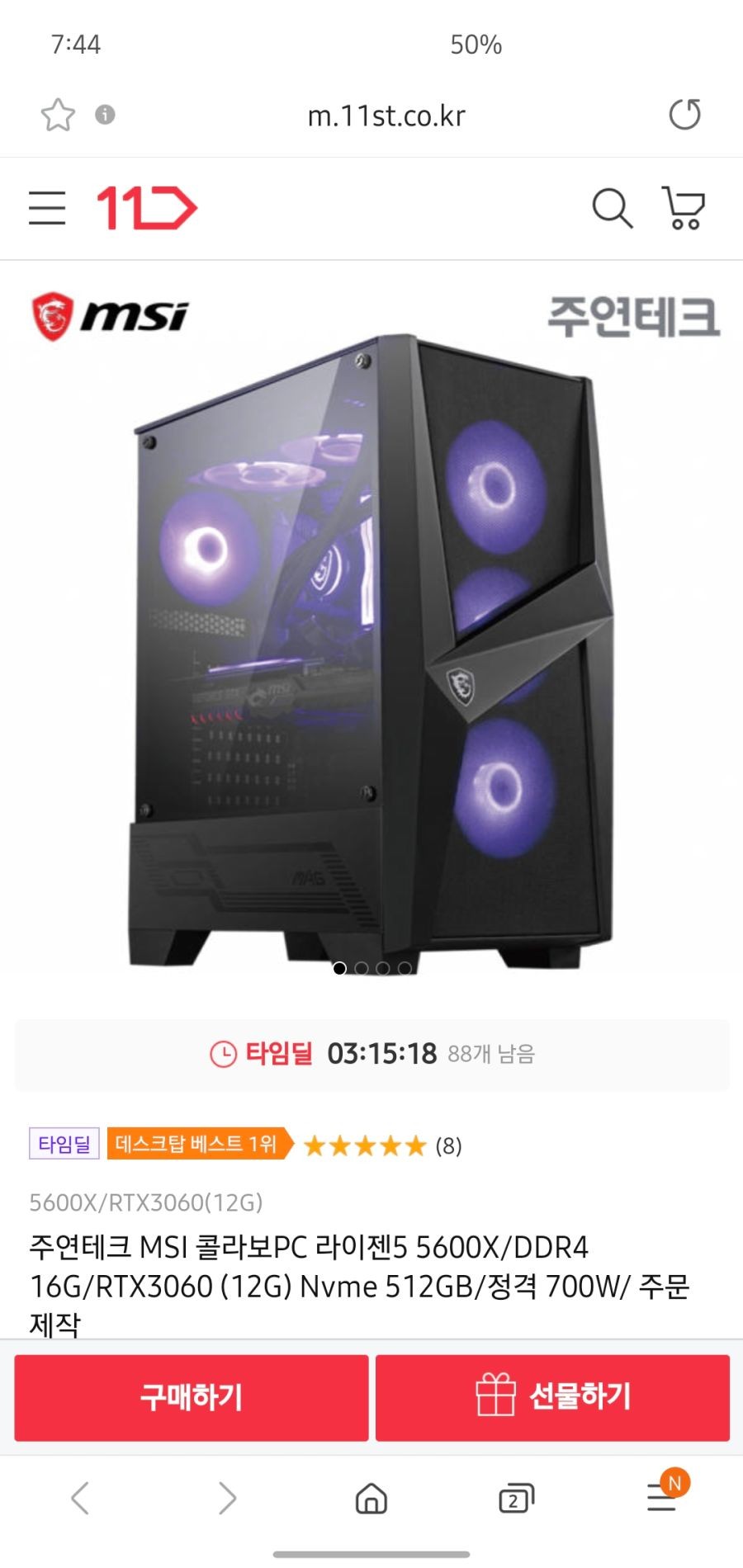Tap 구매하기 to buy
743x1568 pixels.
(x=192, y=1397)
